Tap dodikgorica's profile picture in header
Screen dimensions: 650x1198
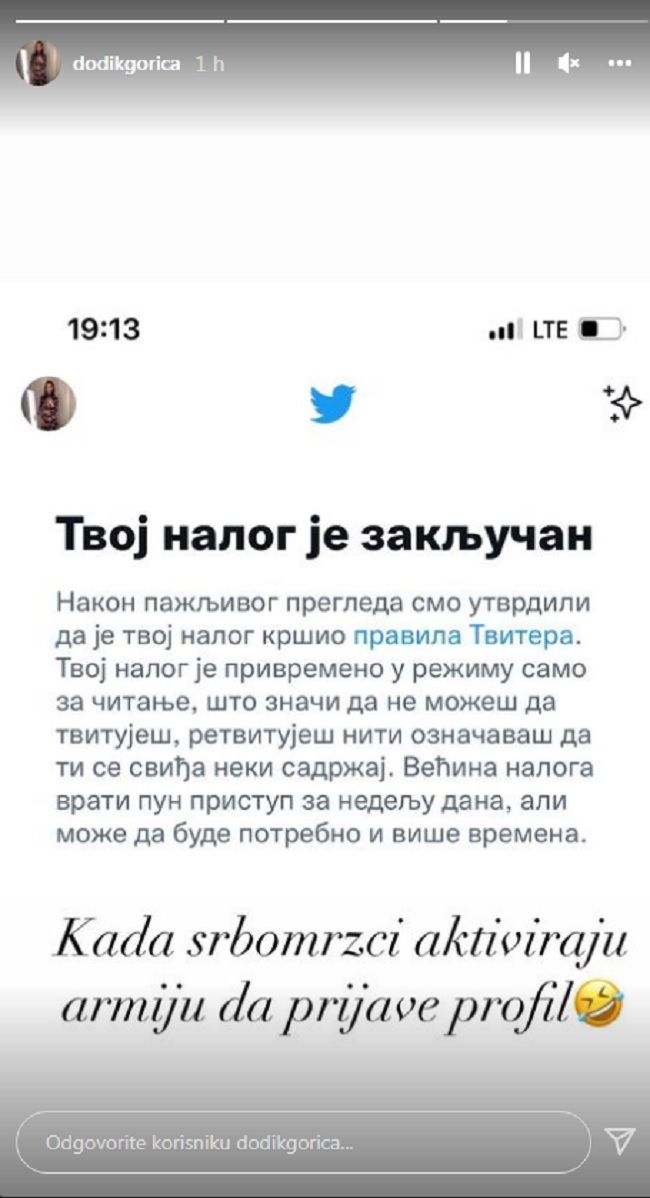(37, 64)
